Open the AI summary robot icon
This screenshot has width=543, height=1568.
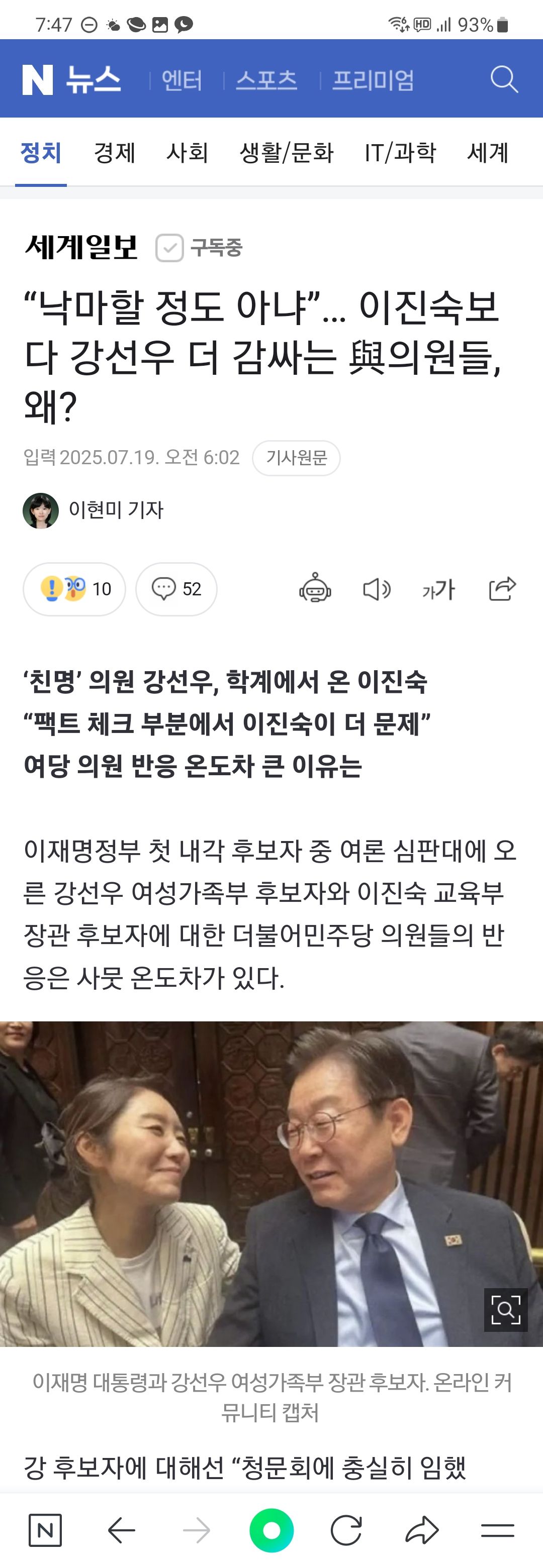coord(315,589)
